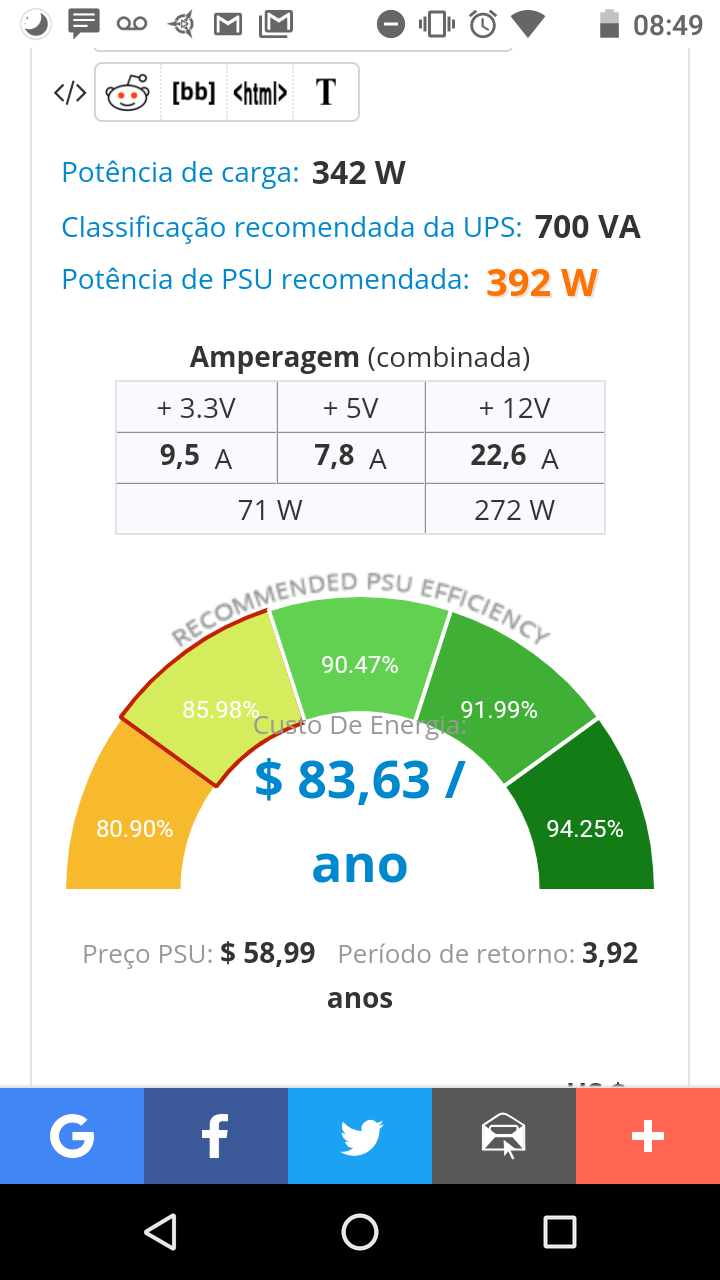This screenshot has width=720, height=1280.
Task: Open more sharing options with plus button
Action: pos(648,1137)
